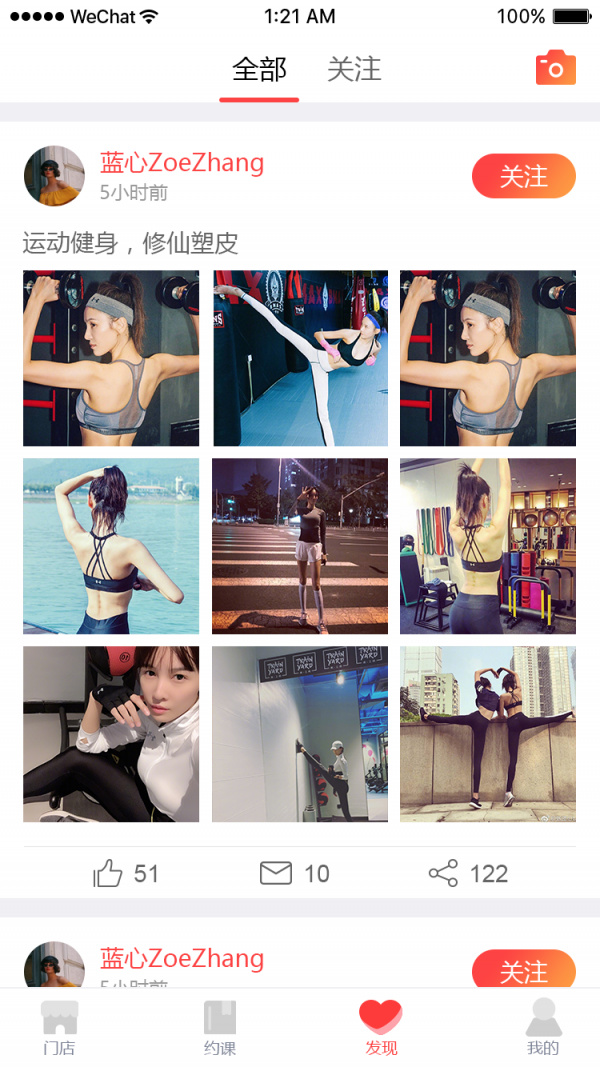
Task: Follow 蓝心ZoeZhang with the first 关注 button
Action: 523,177
